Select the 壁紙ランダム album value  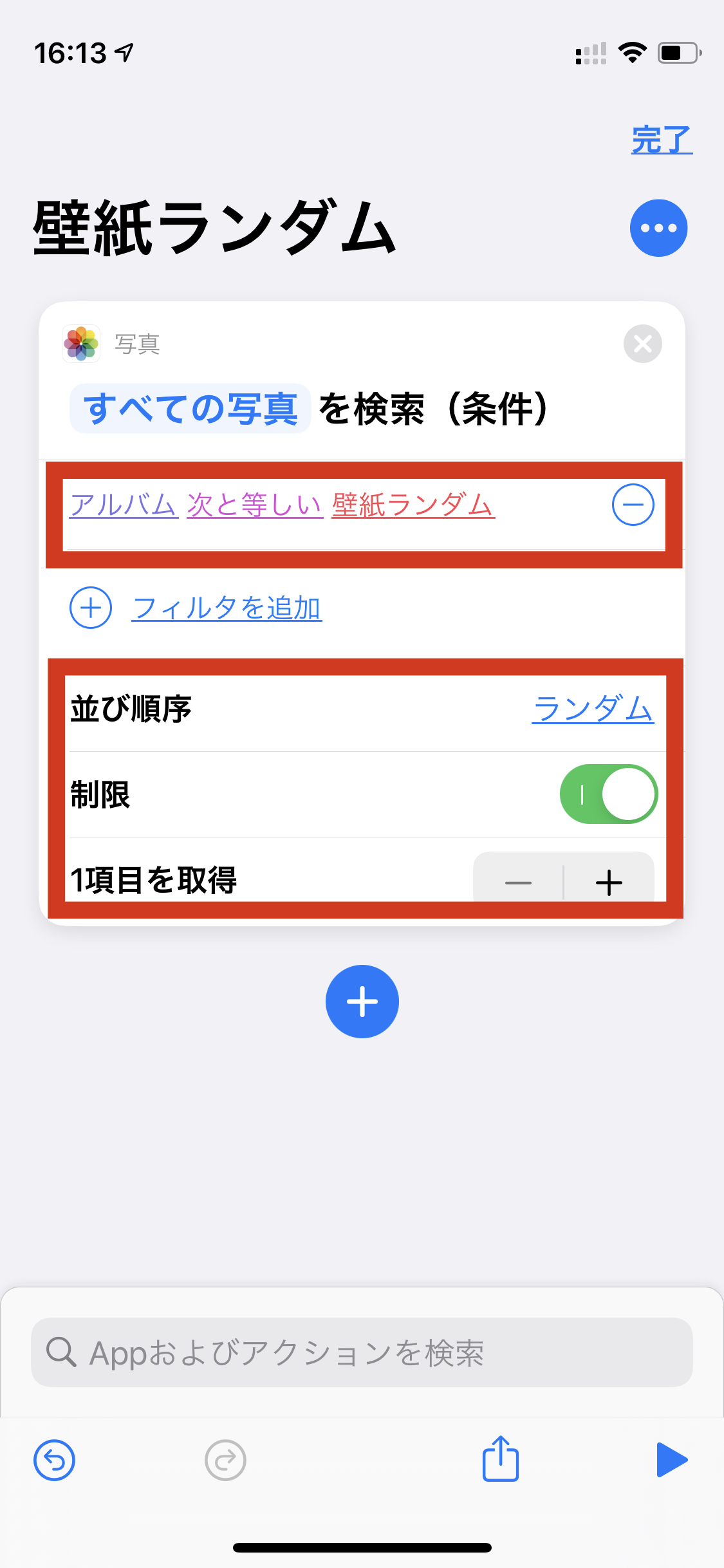pyautogui.click(x=413, y=505)
